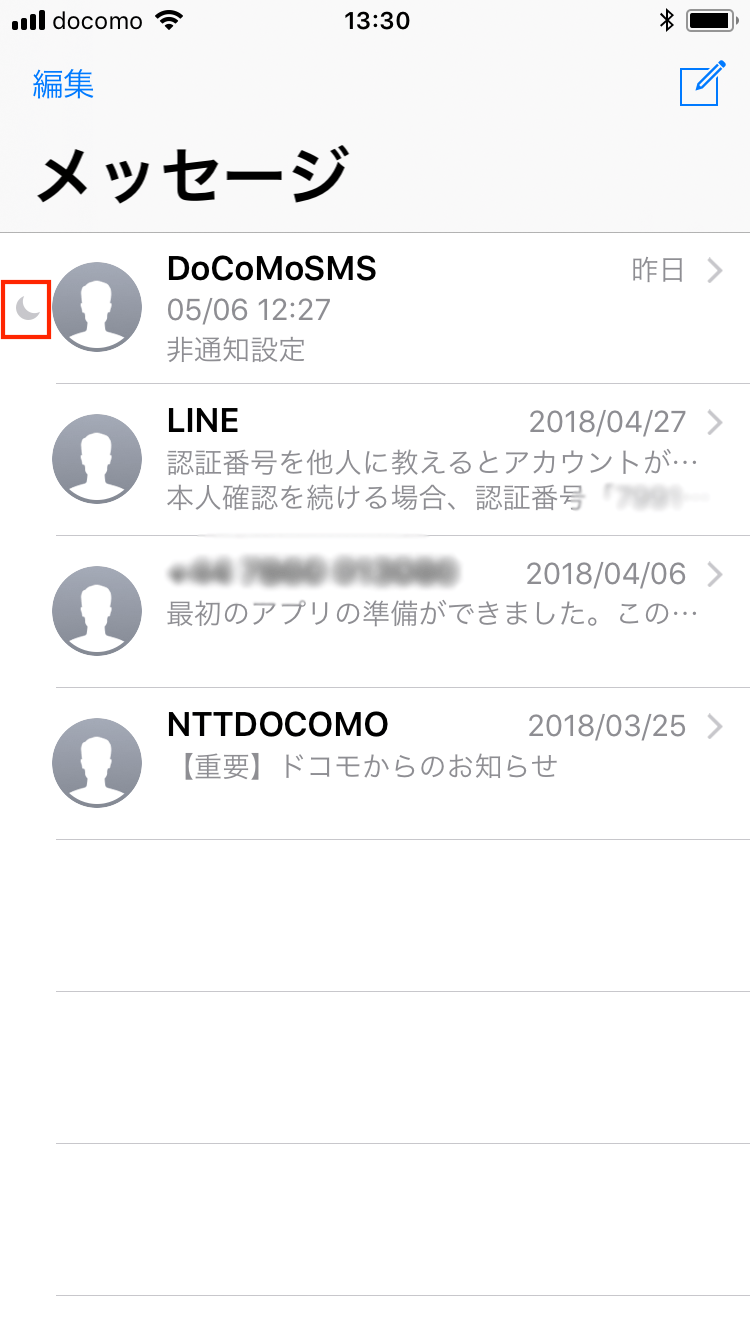This screenshot has width=750, height=1334.
Task: Tap the 編集 edit button
Action: click(63, 85)
